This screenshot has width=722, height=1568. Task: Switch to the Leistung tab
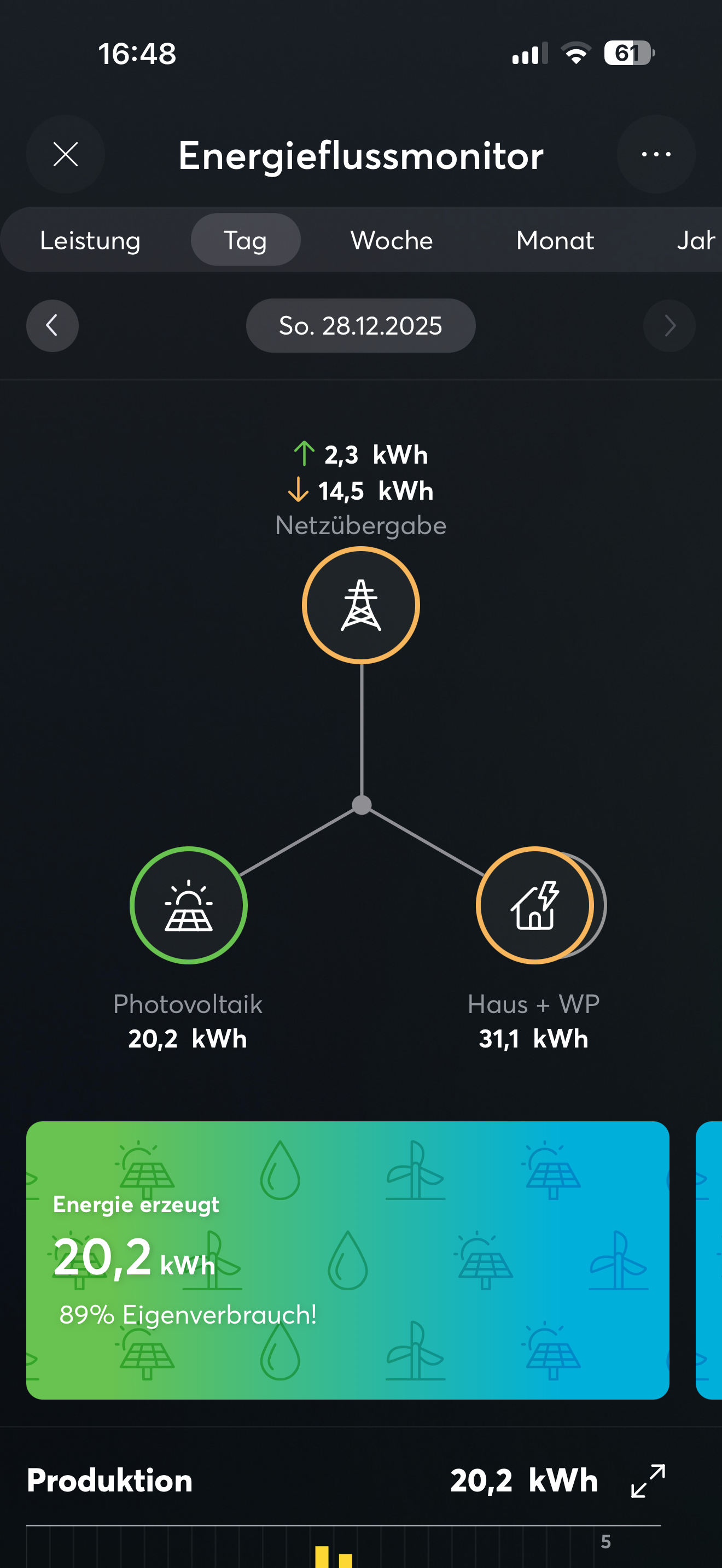point(90,241)
